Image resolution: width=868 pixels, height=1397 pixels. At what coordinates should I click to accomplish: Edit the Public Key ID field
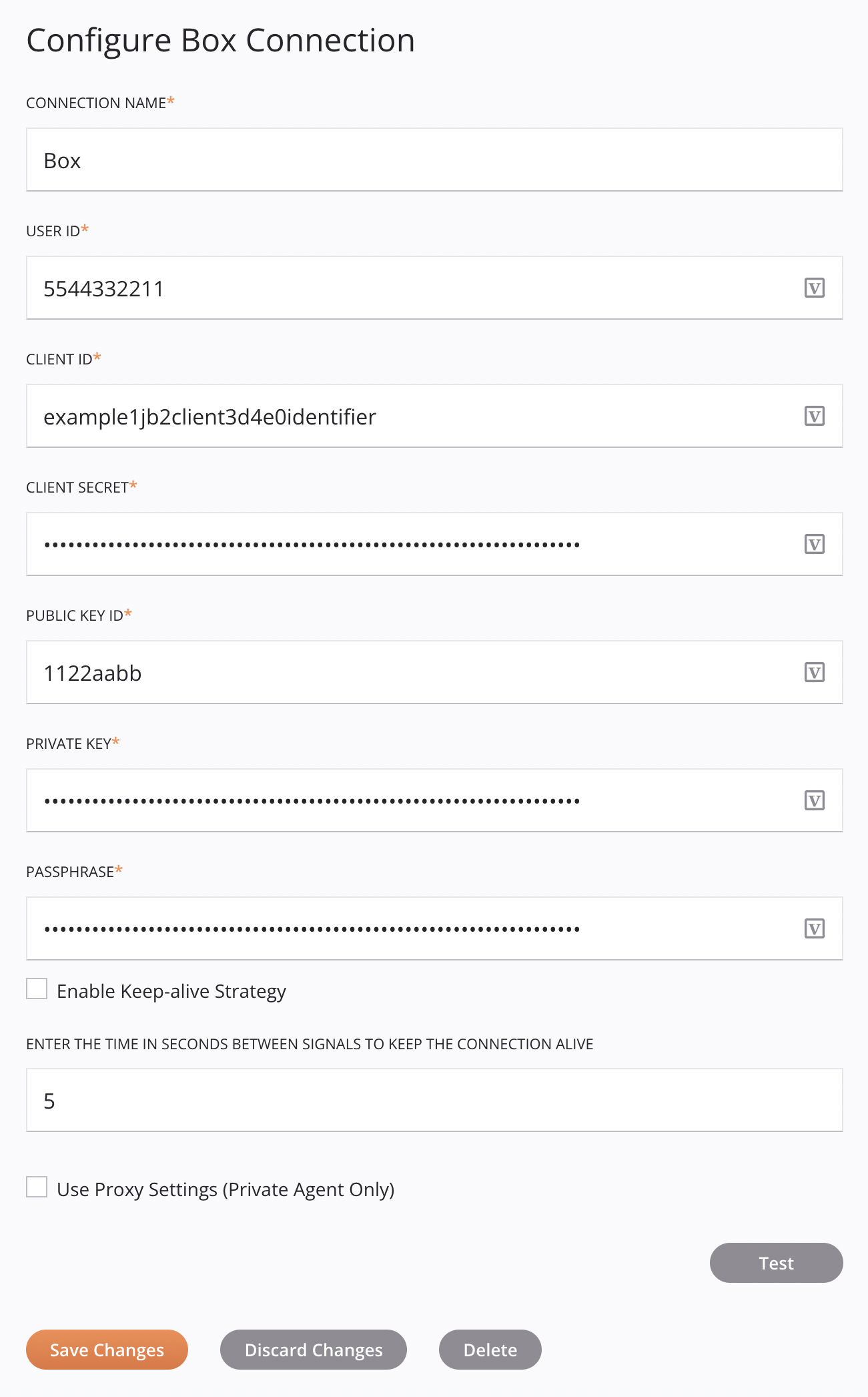[x=414, y=673]
